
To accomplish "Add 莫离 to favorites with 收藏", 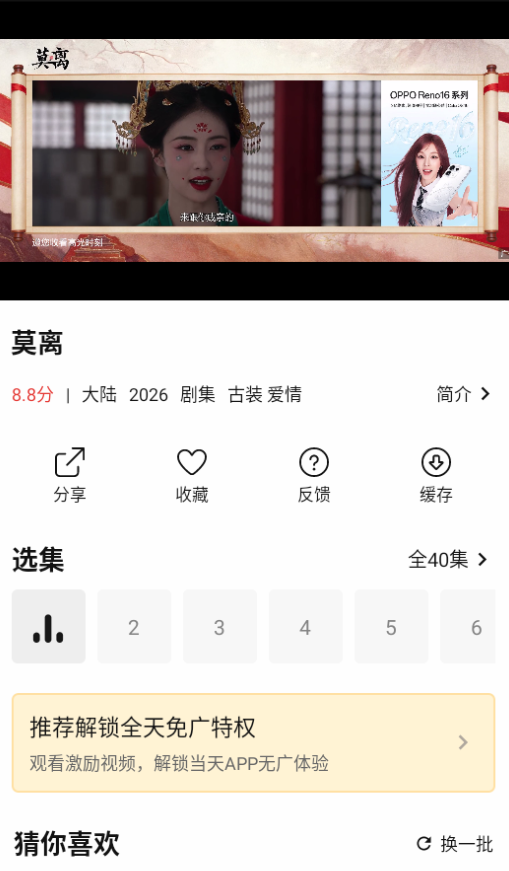I will click(x=192, y=475).
